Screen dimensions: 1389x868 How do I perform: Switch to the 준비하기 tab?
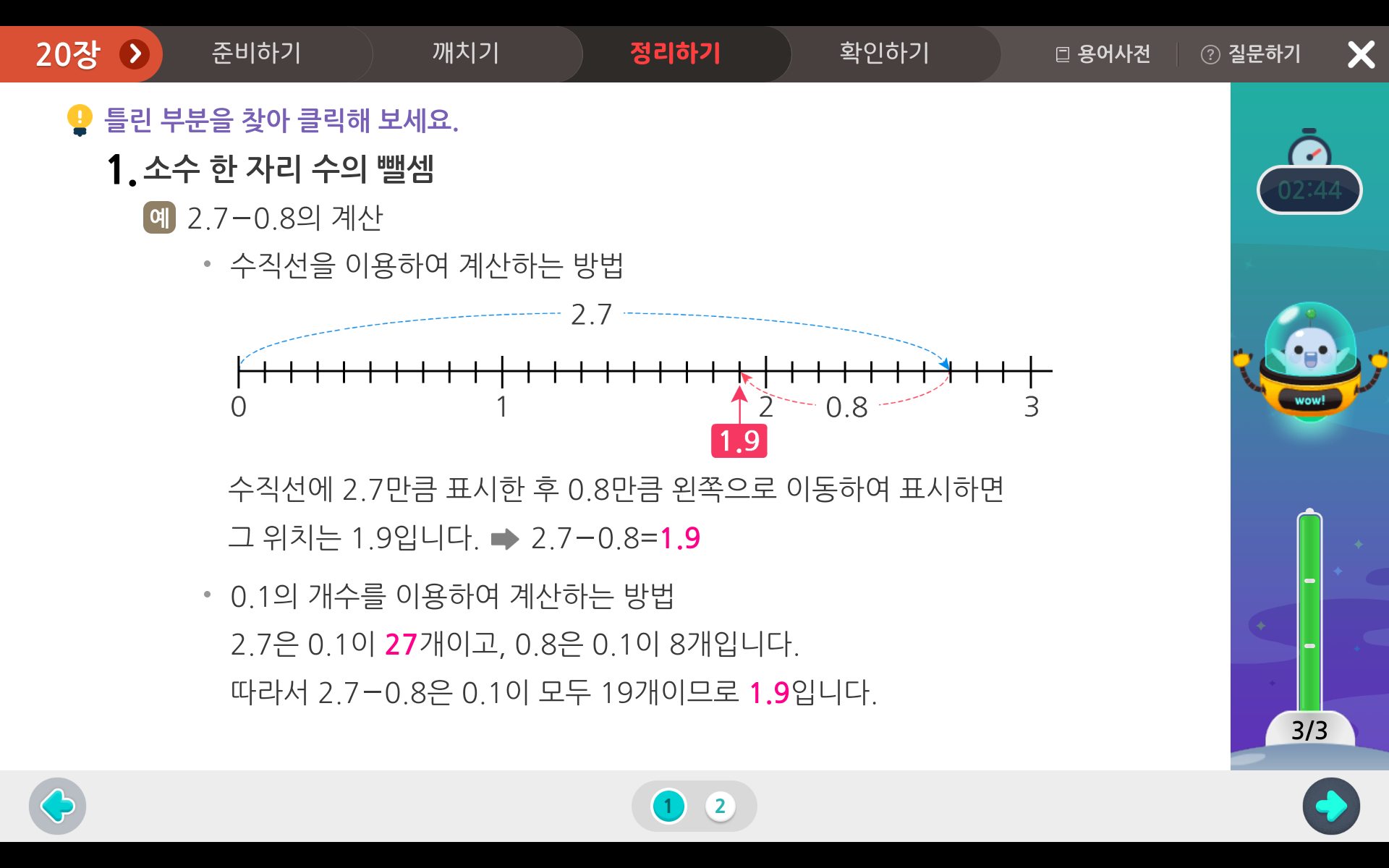(x=256, y=54)
